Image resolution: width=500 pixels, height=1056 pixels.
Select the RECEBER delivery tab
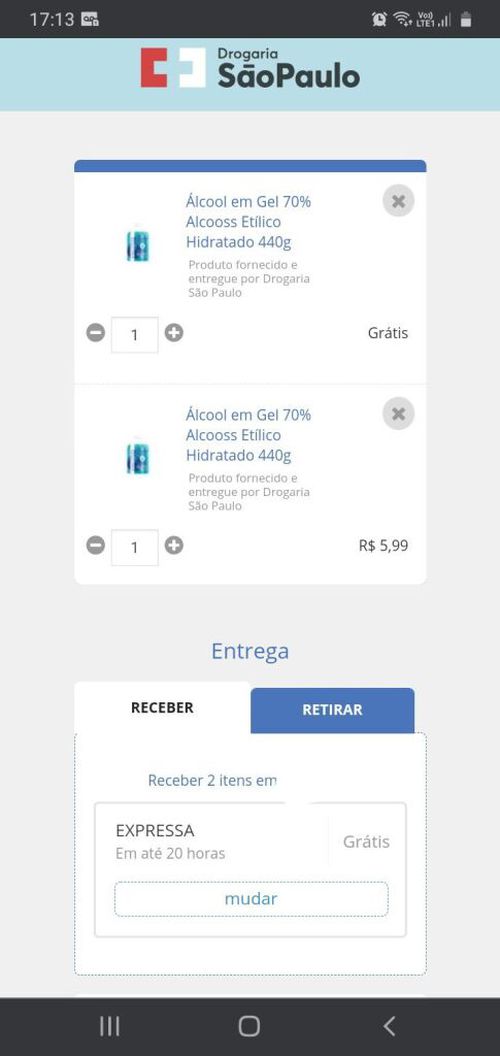[x=162, y=708]
